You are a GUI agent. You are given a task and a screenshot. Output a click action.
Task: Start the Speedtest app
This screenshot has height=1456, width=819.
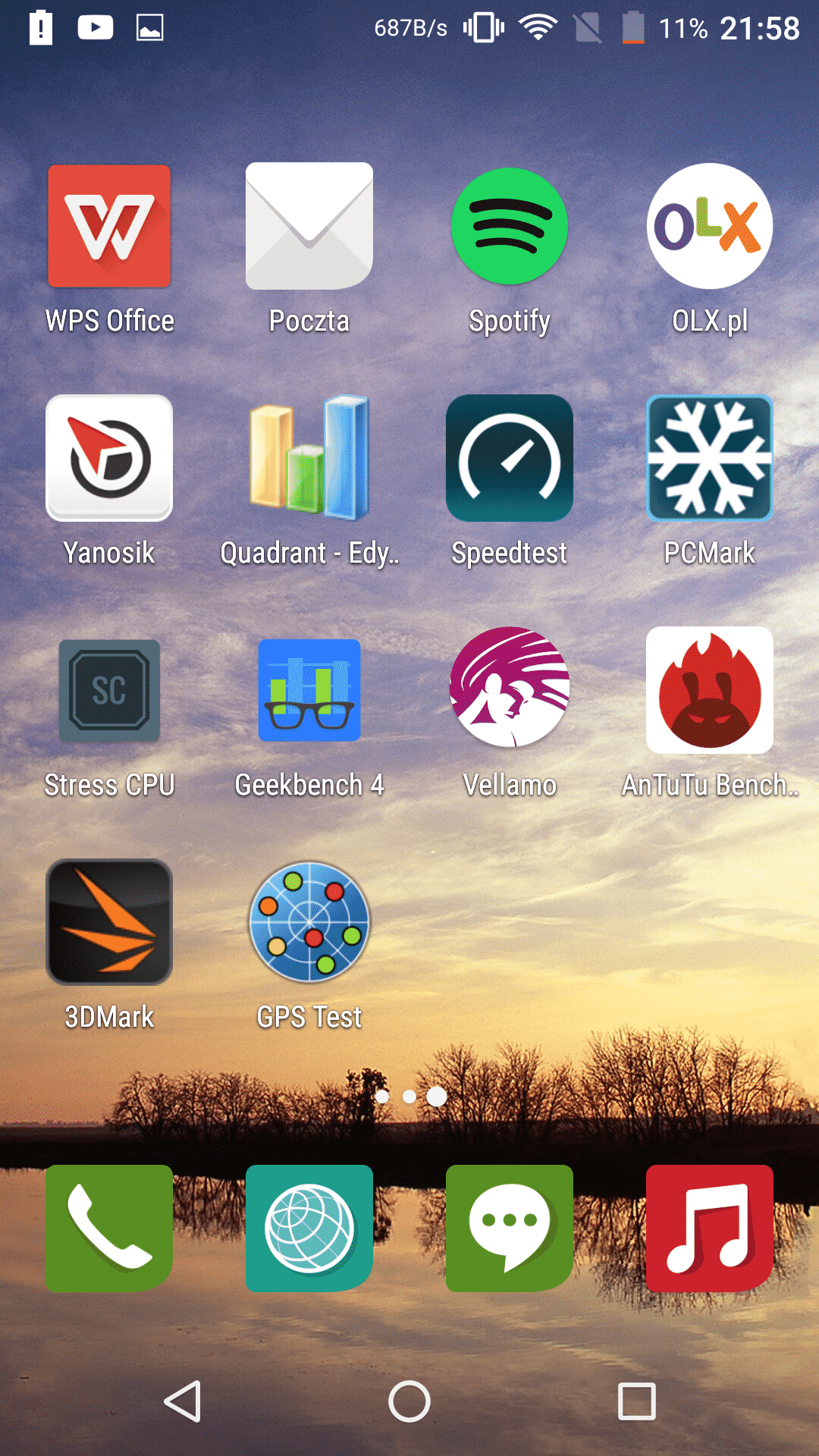tap(510, 459)
